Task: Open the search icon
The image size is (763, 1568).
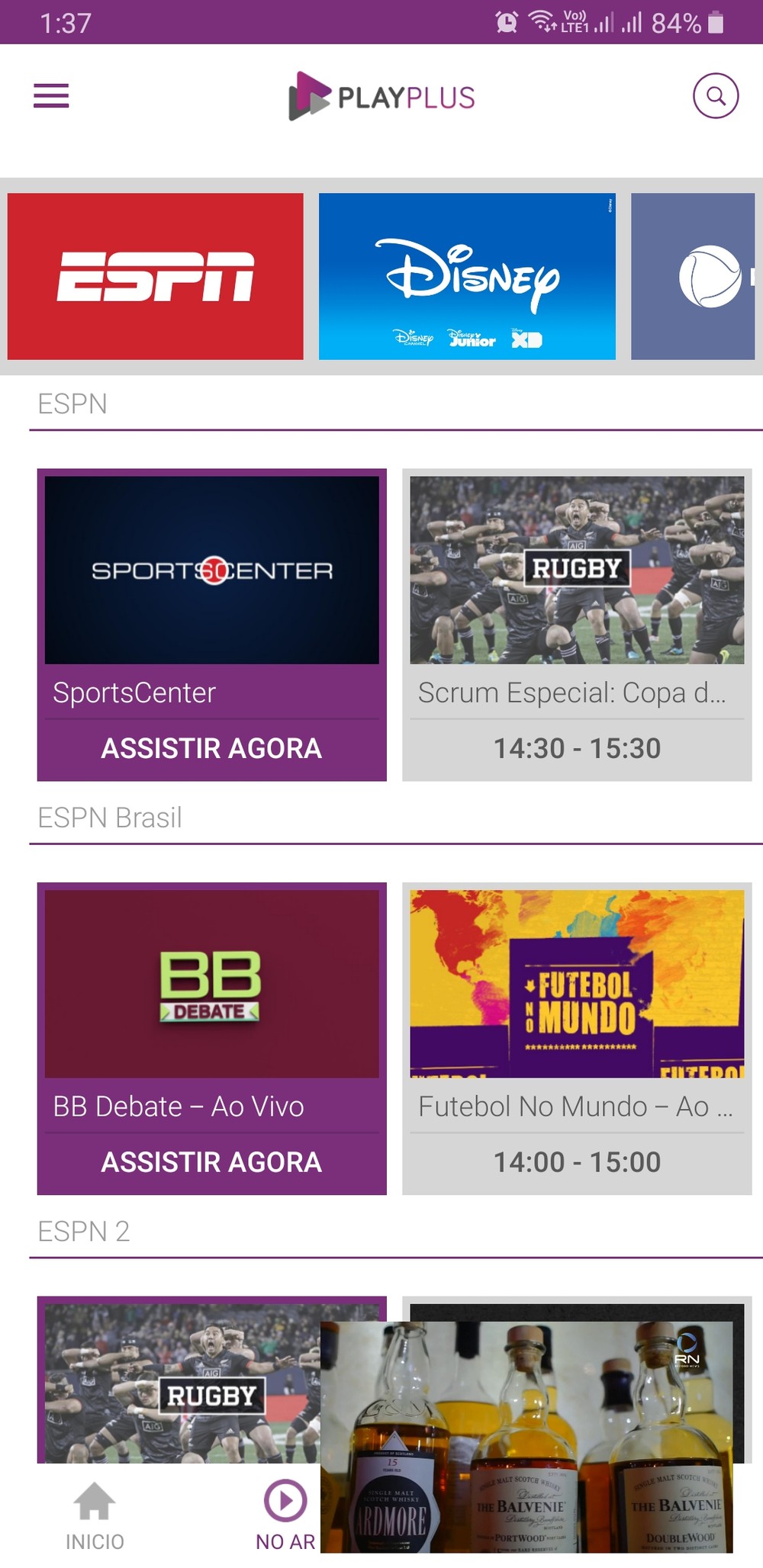Action: point(715,96)
